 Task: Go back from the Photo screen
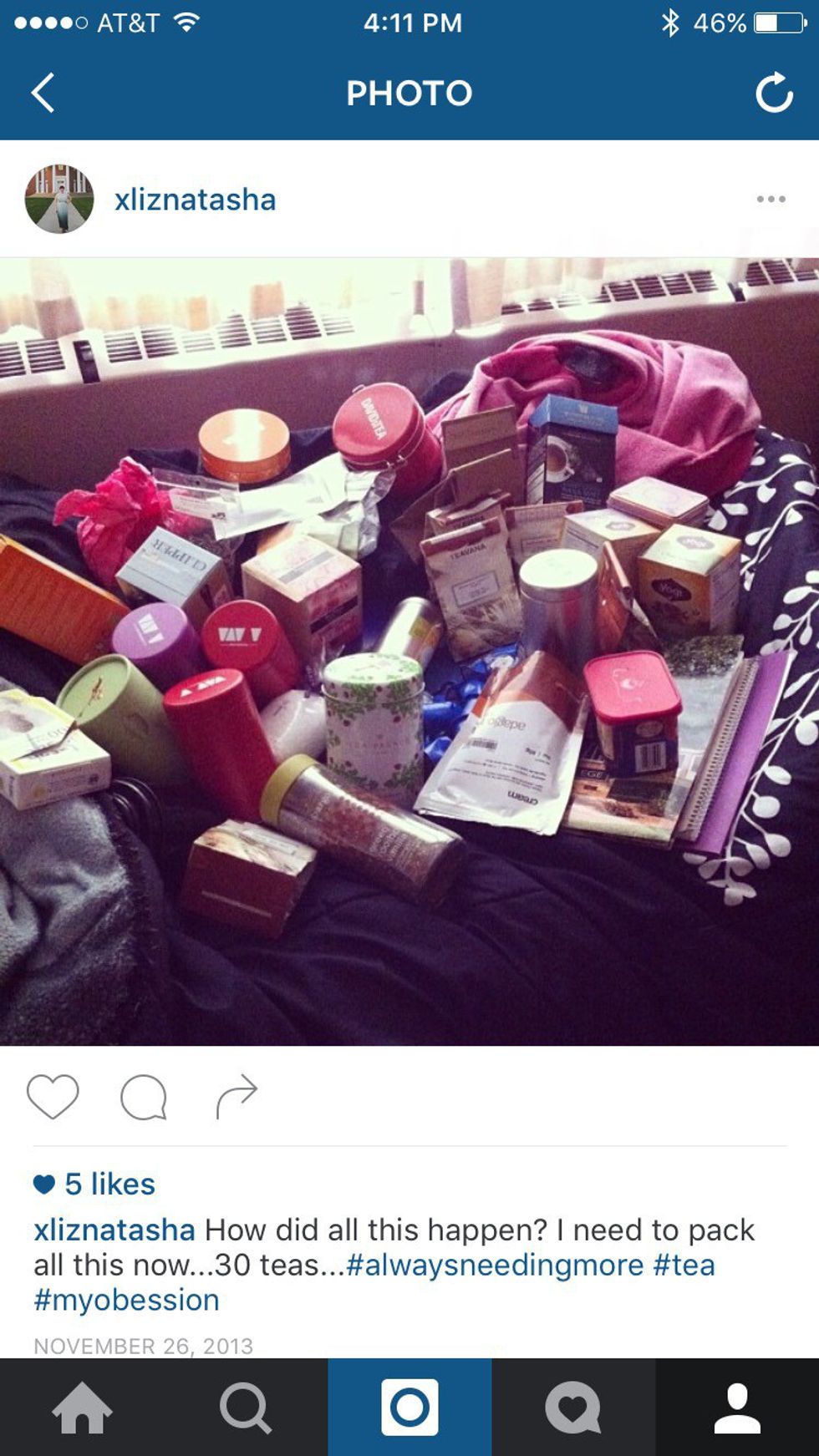click(43, 92)
